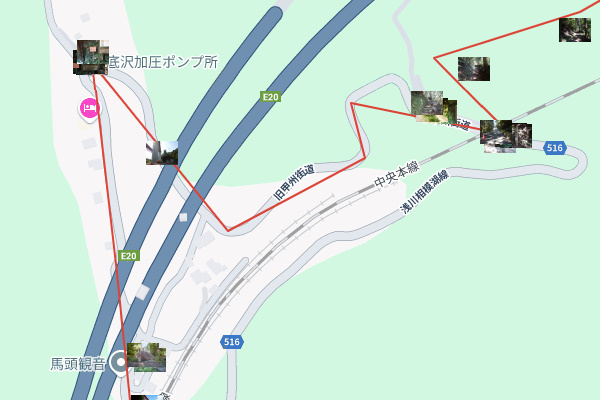This screenshot has width=600, height=400.
Task: Open the photo beside 馬頭観音
Action: pyautogui.click(x=146, y=357)
